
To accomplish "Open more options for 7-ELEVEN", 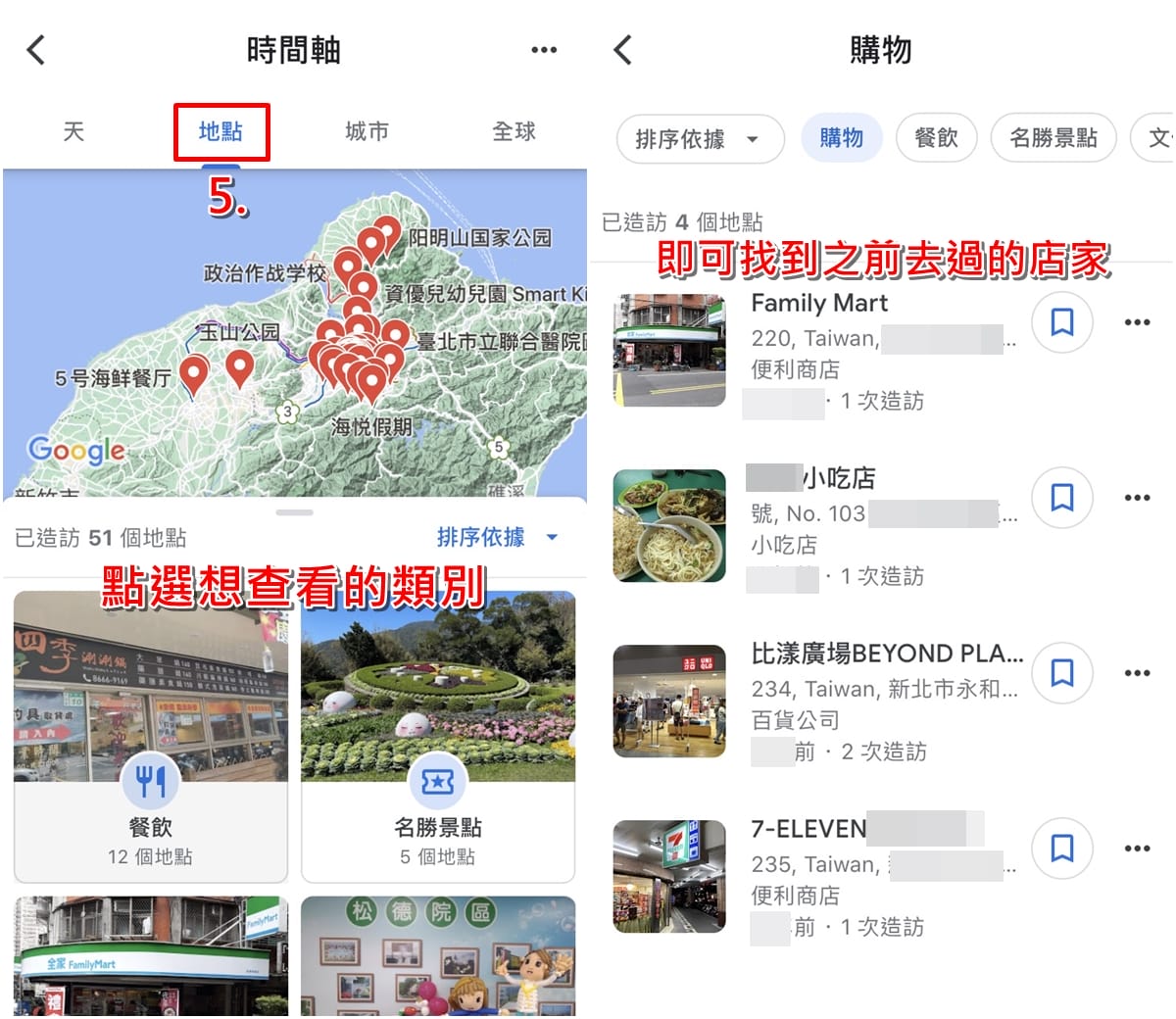I will pyautogui.click(x=1137, y=848).
